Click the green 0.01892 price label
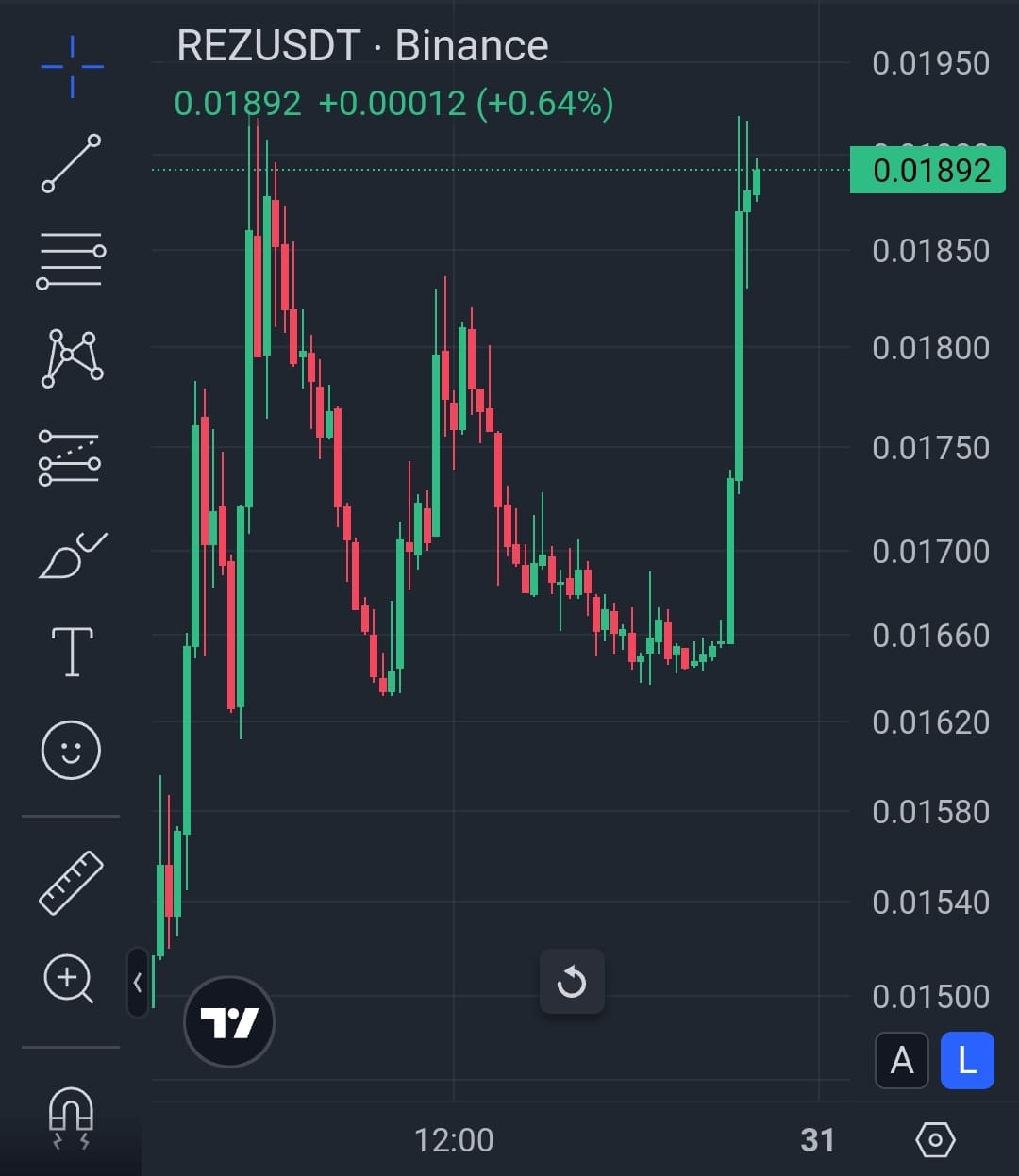The image size is (1019, 1176). (x=927, y=171)
